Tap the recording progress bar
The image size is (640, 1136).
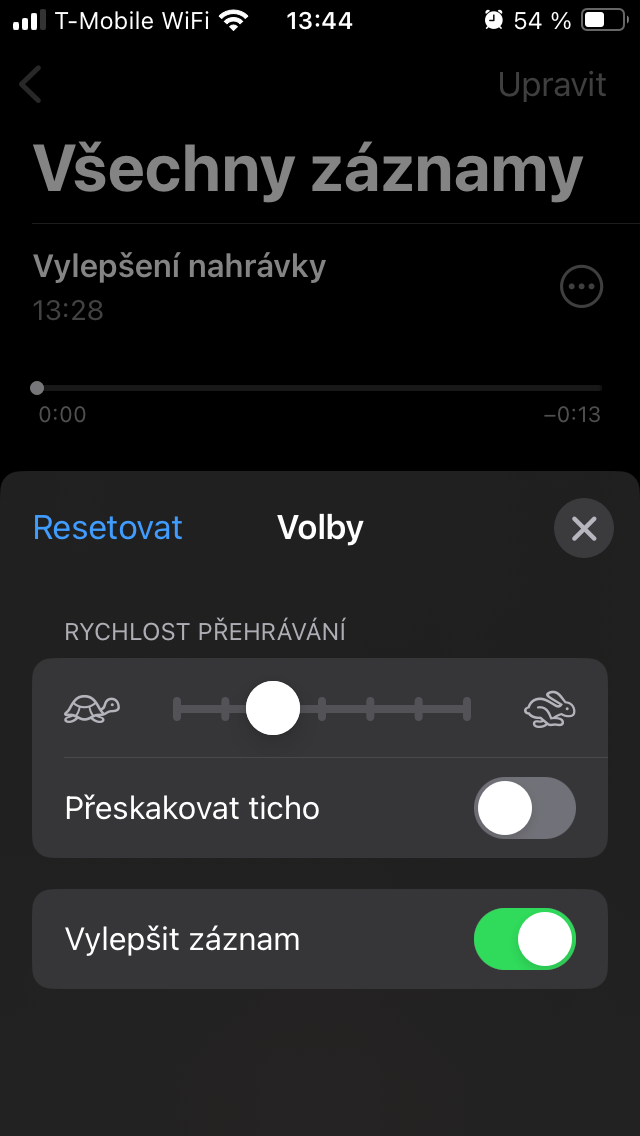pos(320,388)
